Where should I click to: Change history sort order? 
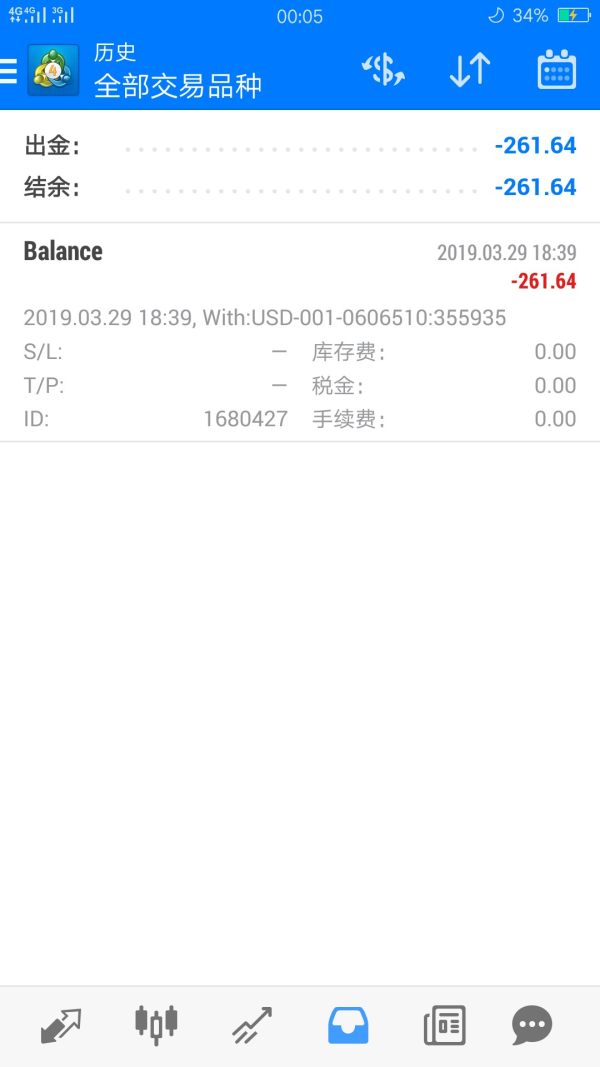pyautogui.click(x=469, y=70)
